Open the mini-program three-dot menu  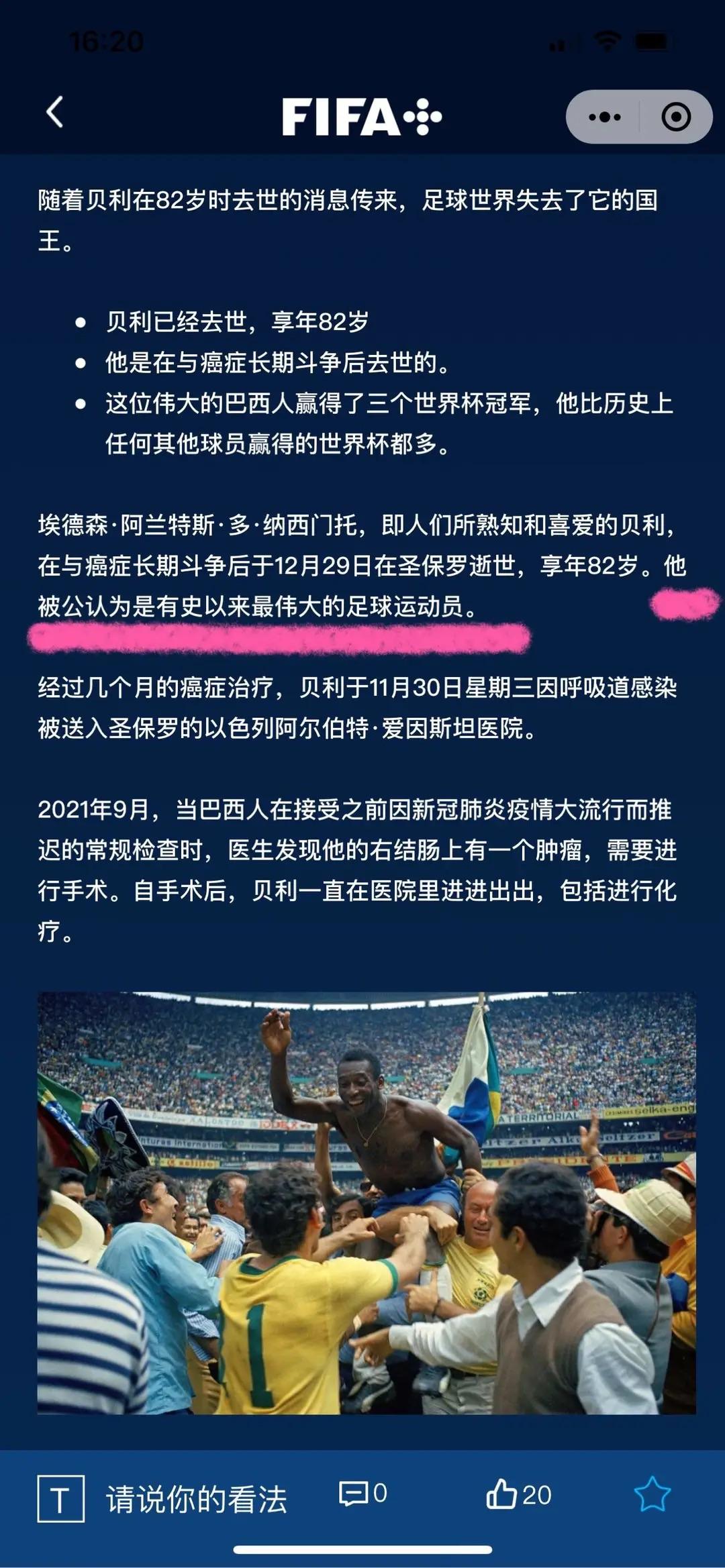click(x=604, y=117)
